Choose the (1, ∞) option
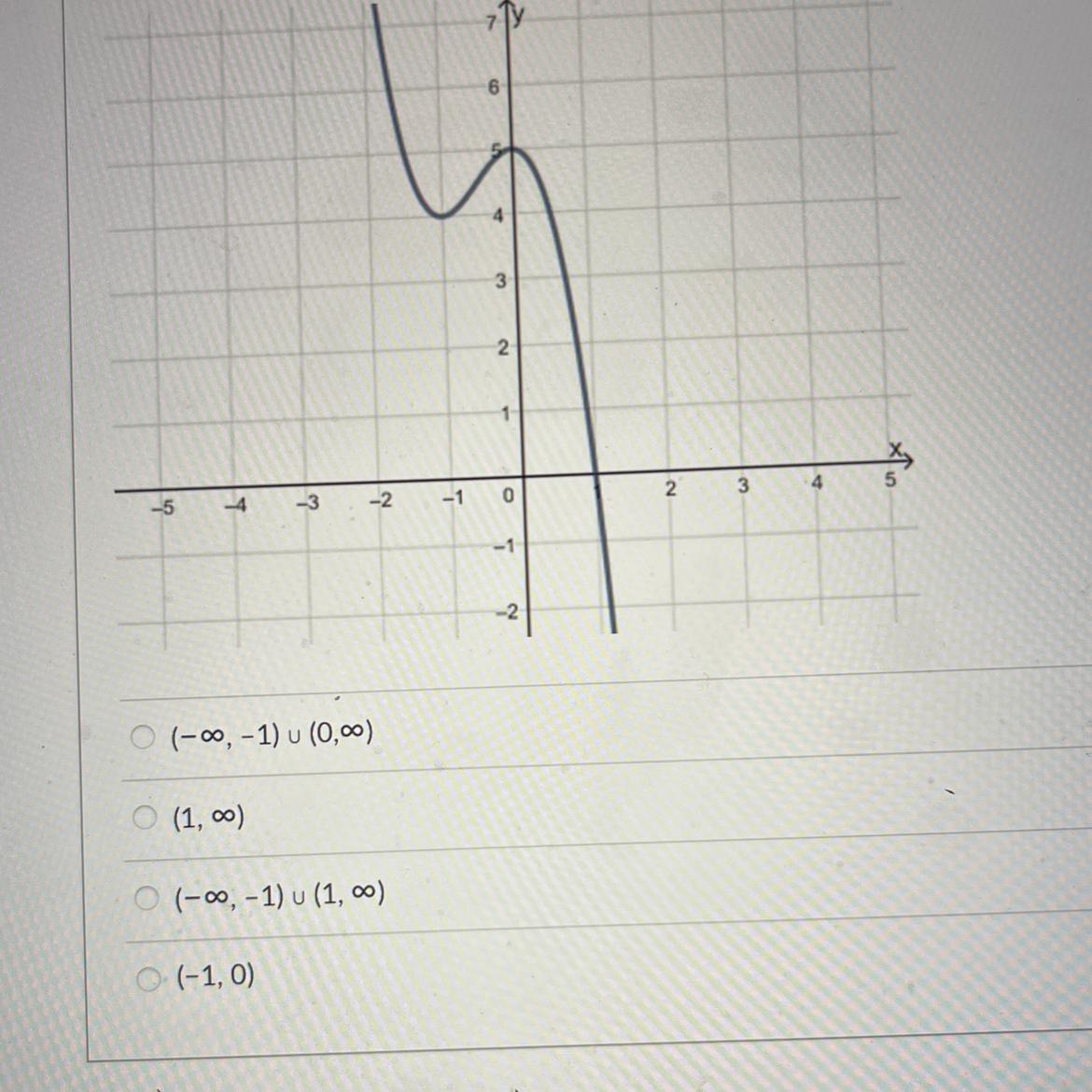The image size is (1092, 1092). point(143,819)
